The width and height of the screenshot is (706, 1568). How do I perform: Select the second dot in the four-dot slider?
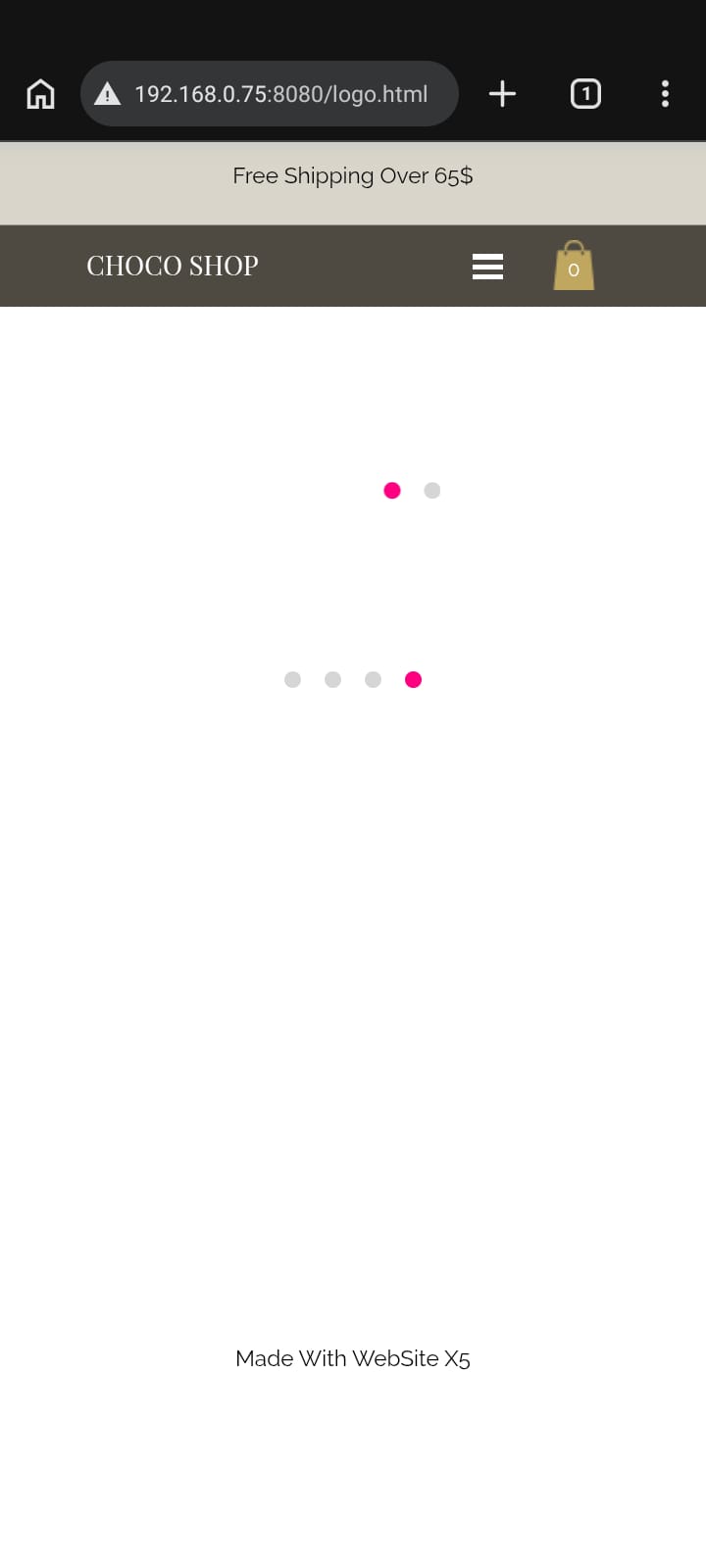332,679
